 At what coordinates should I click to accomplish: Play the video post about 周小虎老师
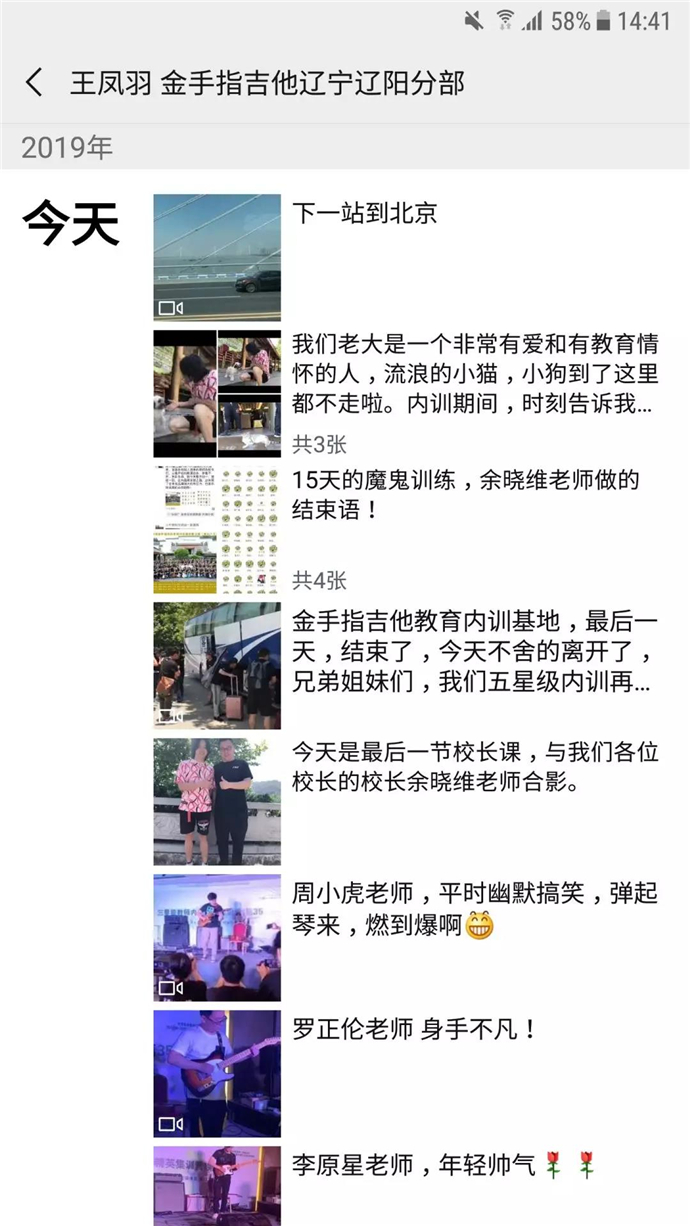pos(217,937)
